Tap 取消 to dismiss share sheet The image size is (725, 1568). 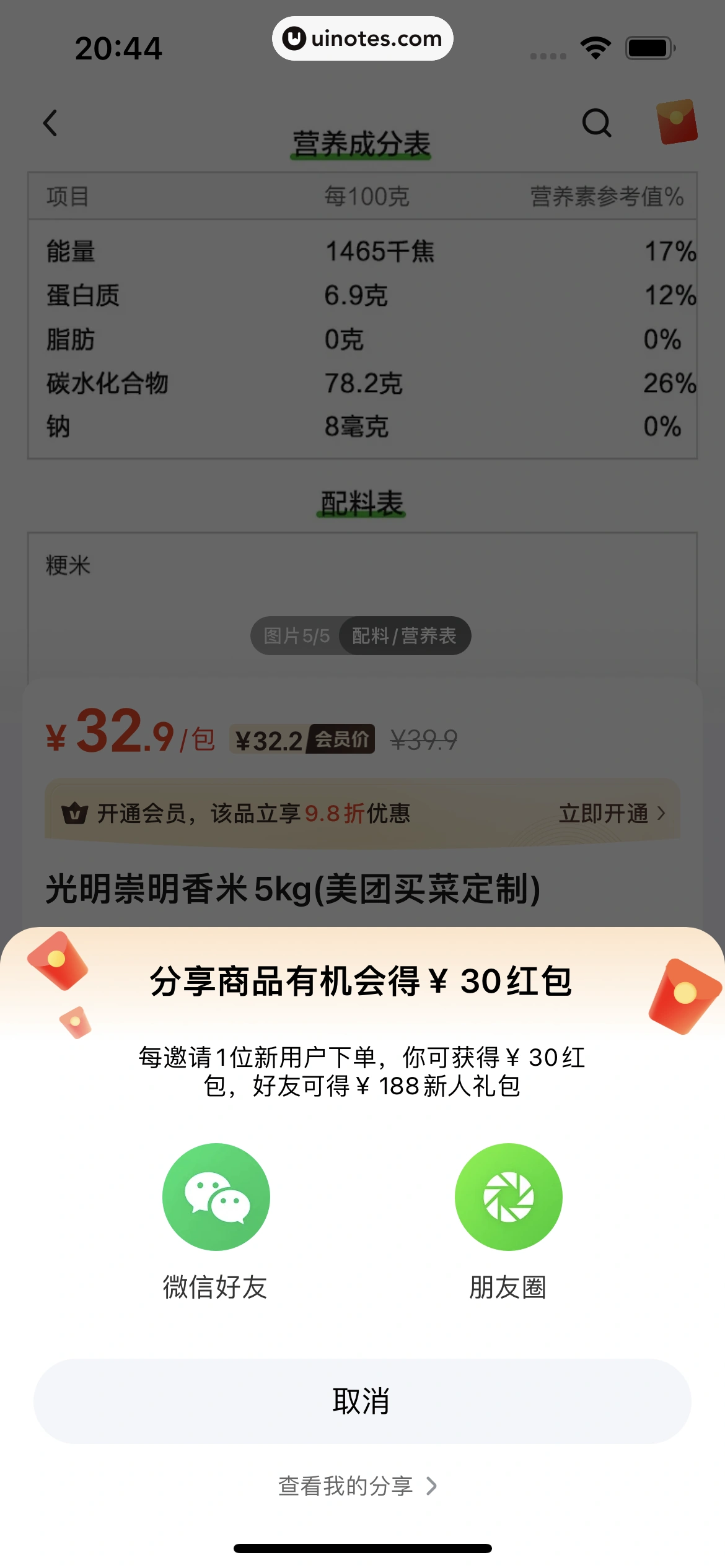[362, 1401]
